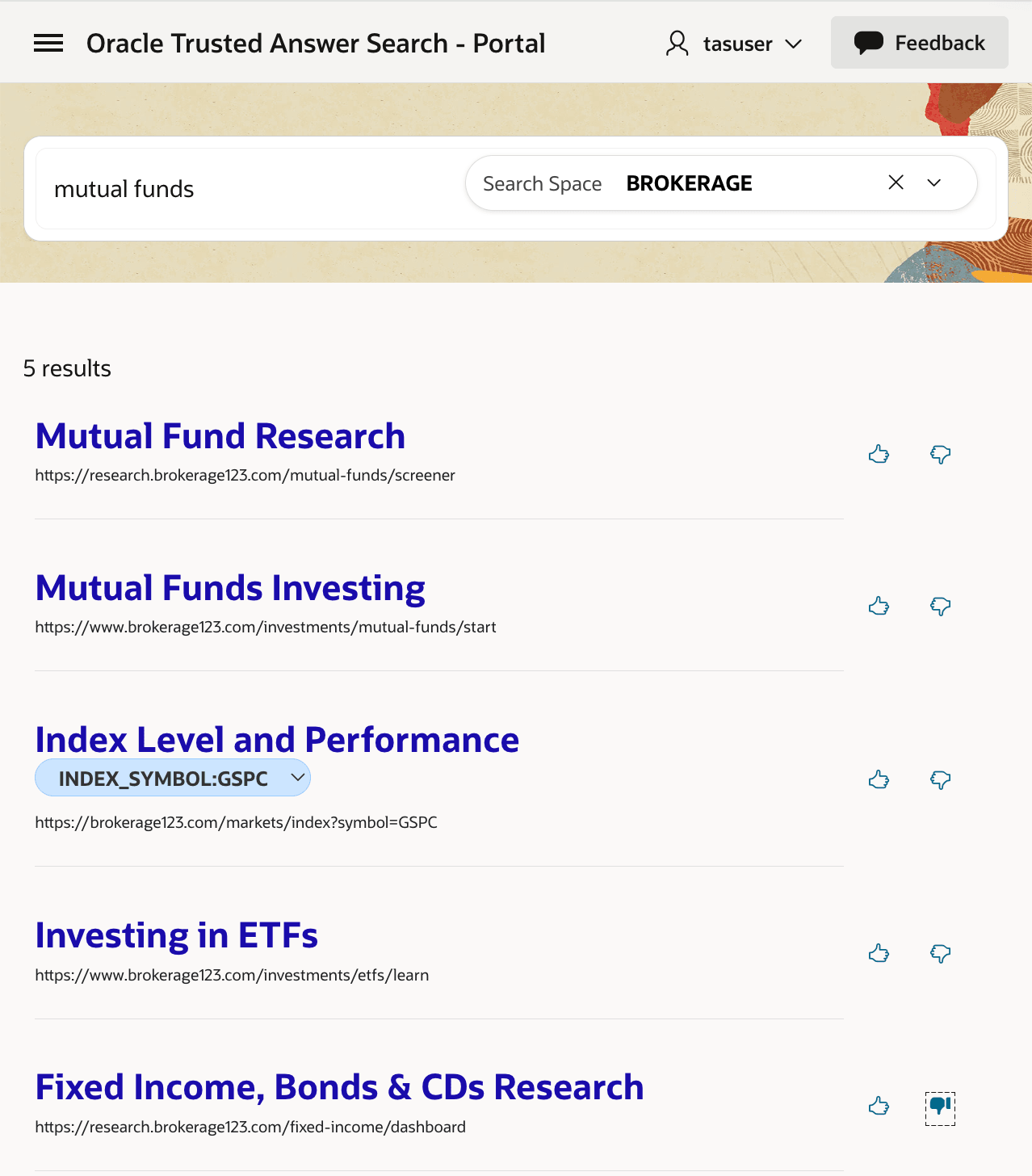The width and height of the screenshot is (1032, 1176).
Task: Thumbs down the Mutual Funds Investing result
Action: coord(939,606)
